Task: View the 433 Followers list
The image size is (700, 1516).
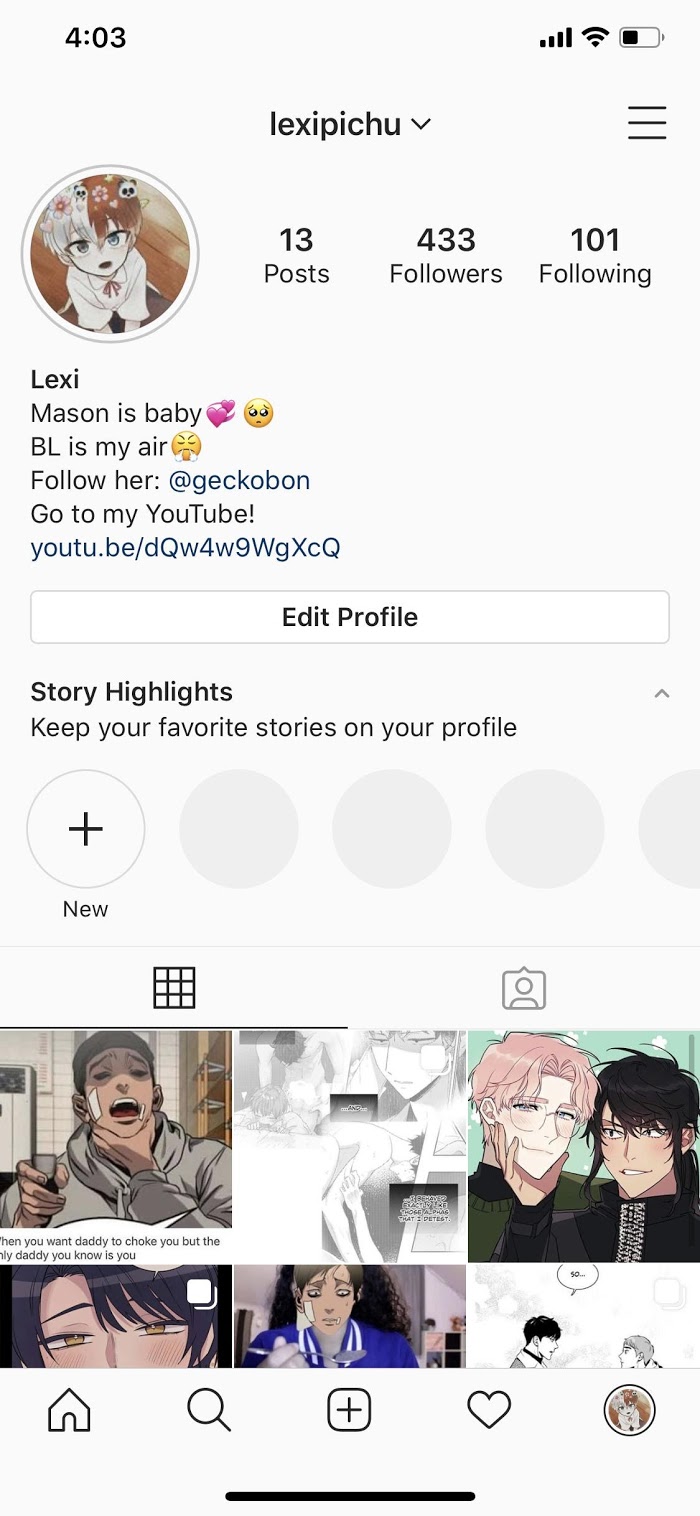Action: point(446,256)
